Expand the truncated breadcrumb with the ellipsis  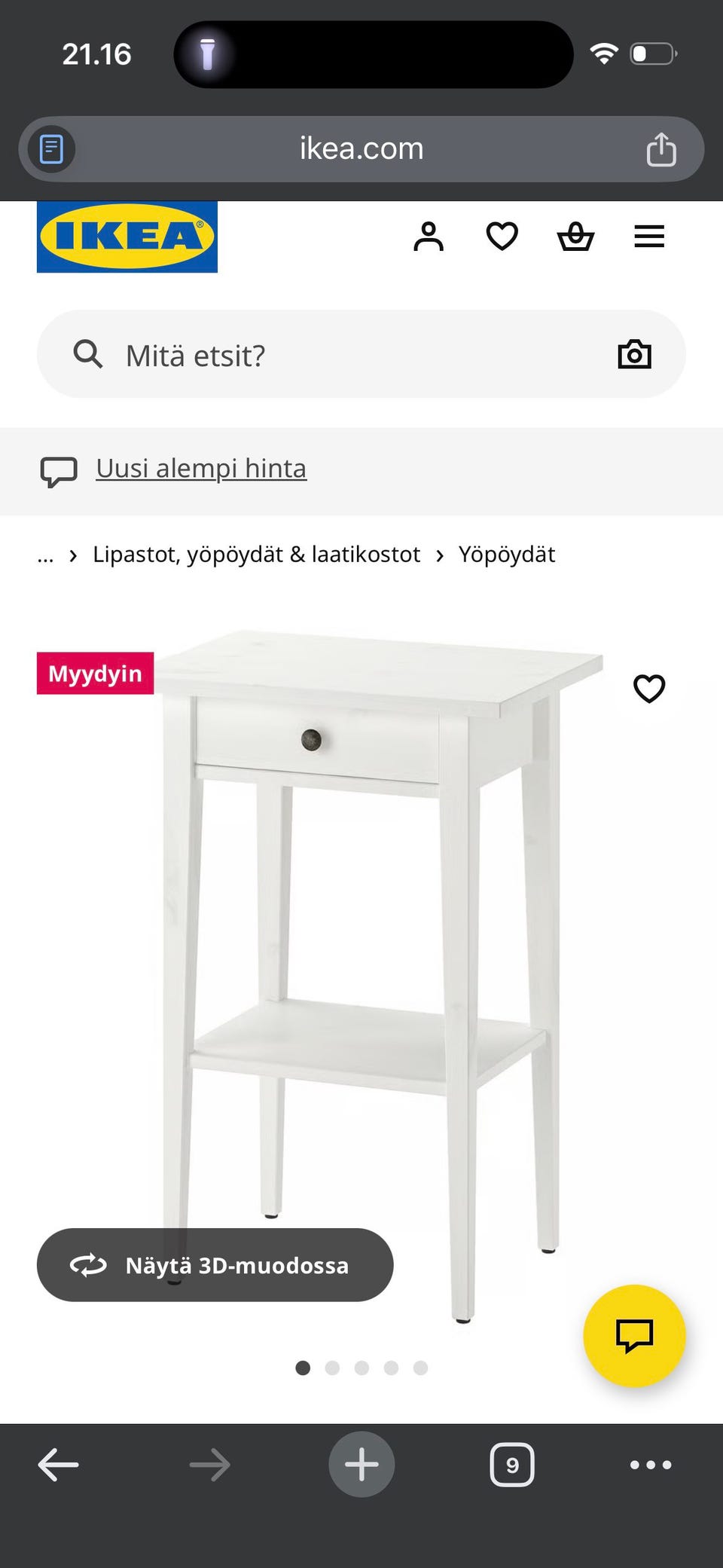point(46,555)
